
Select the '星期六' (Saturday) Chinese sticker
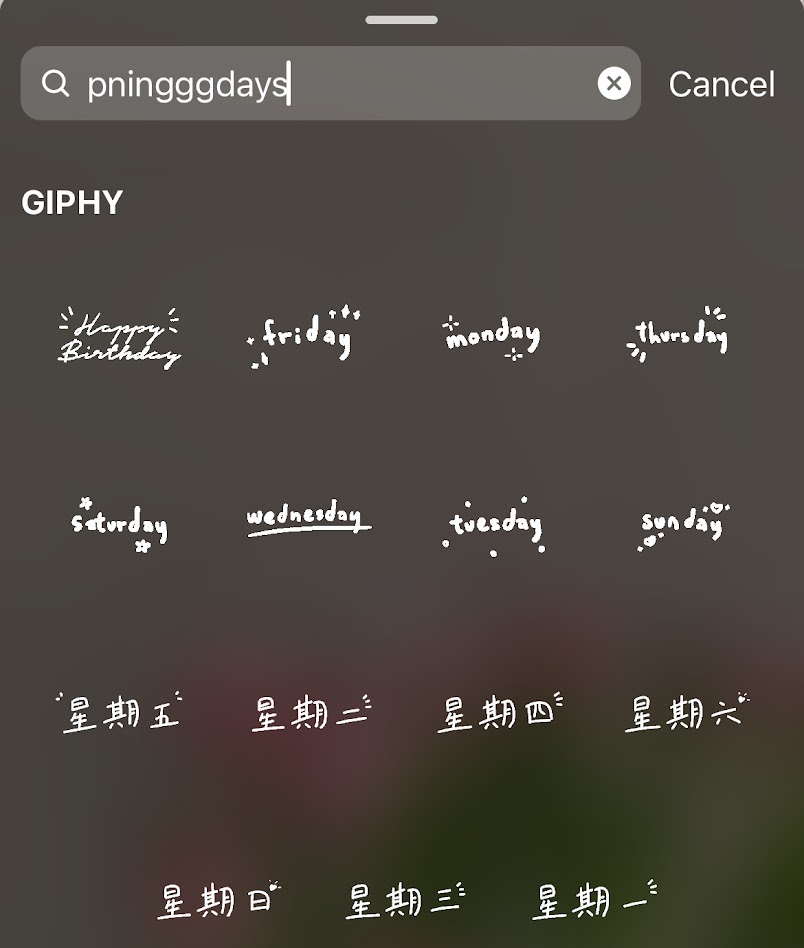pos(684,712)
